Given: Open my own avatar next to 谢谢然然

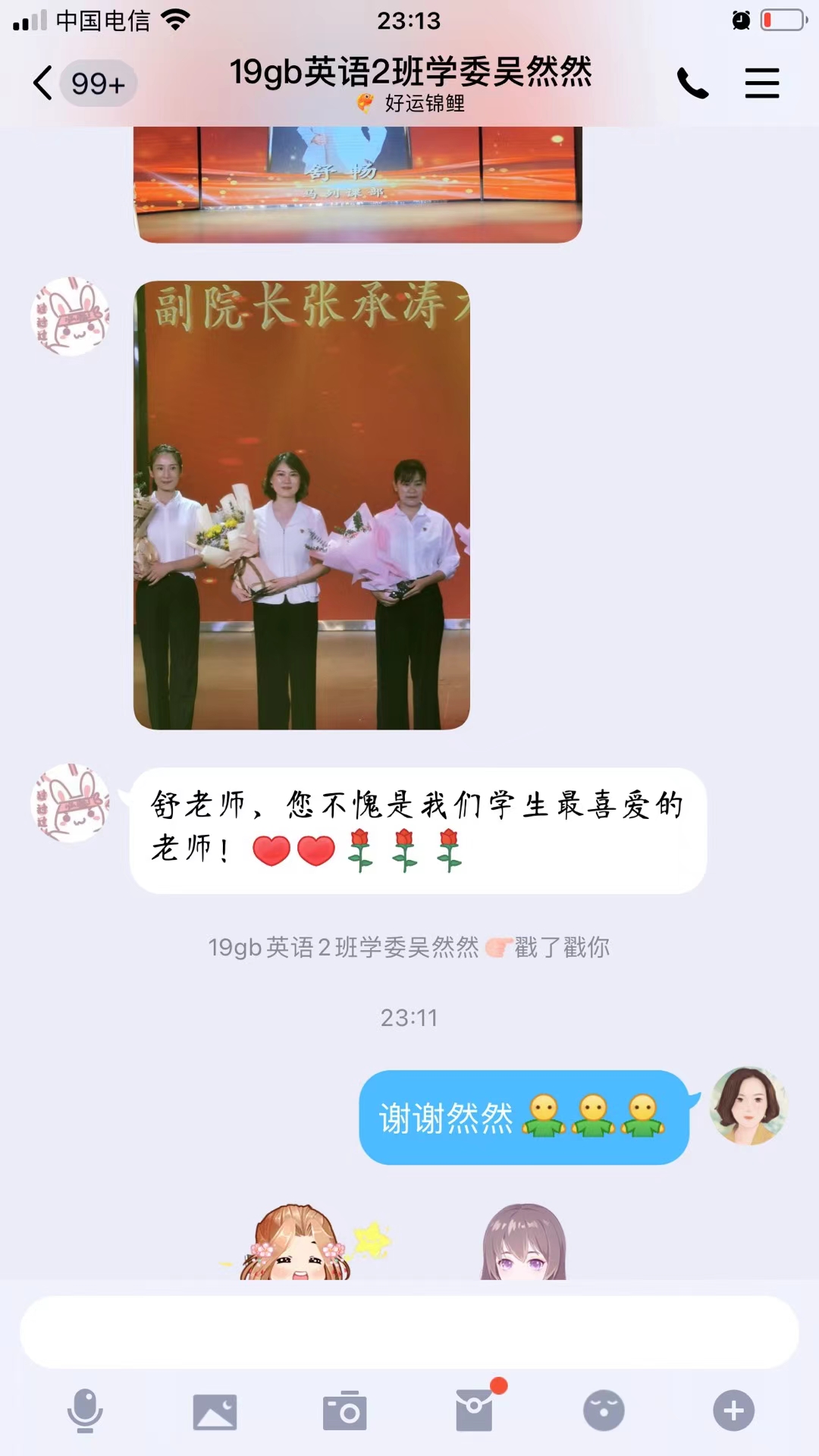Looking at the screenshot, I should pyautogui.click(x=748, y=1106).
